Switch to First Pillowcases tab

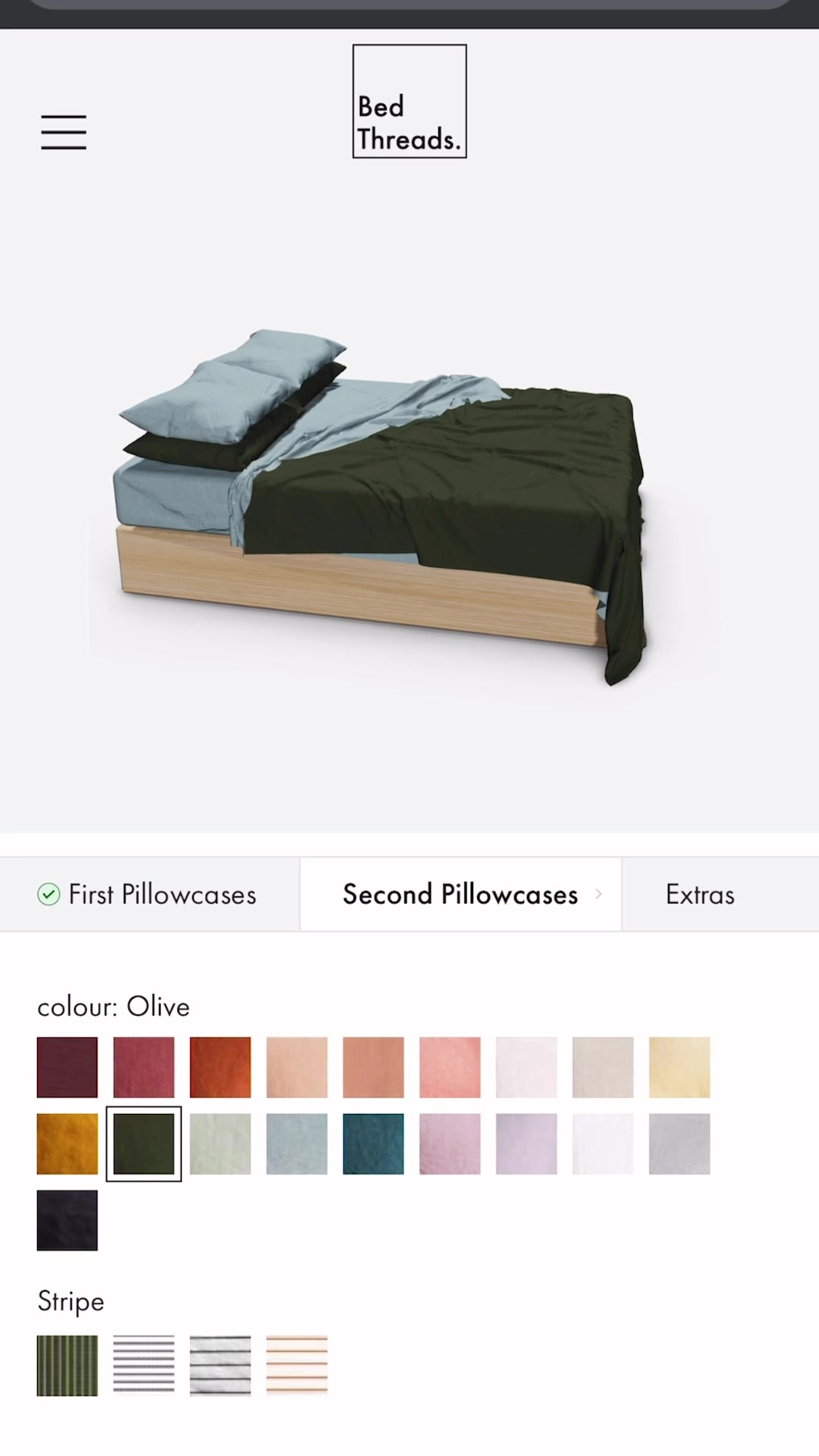pos(149,895)
